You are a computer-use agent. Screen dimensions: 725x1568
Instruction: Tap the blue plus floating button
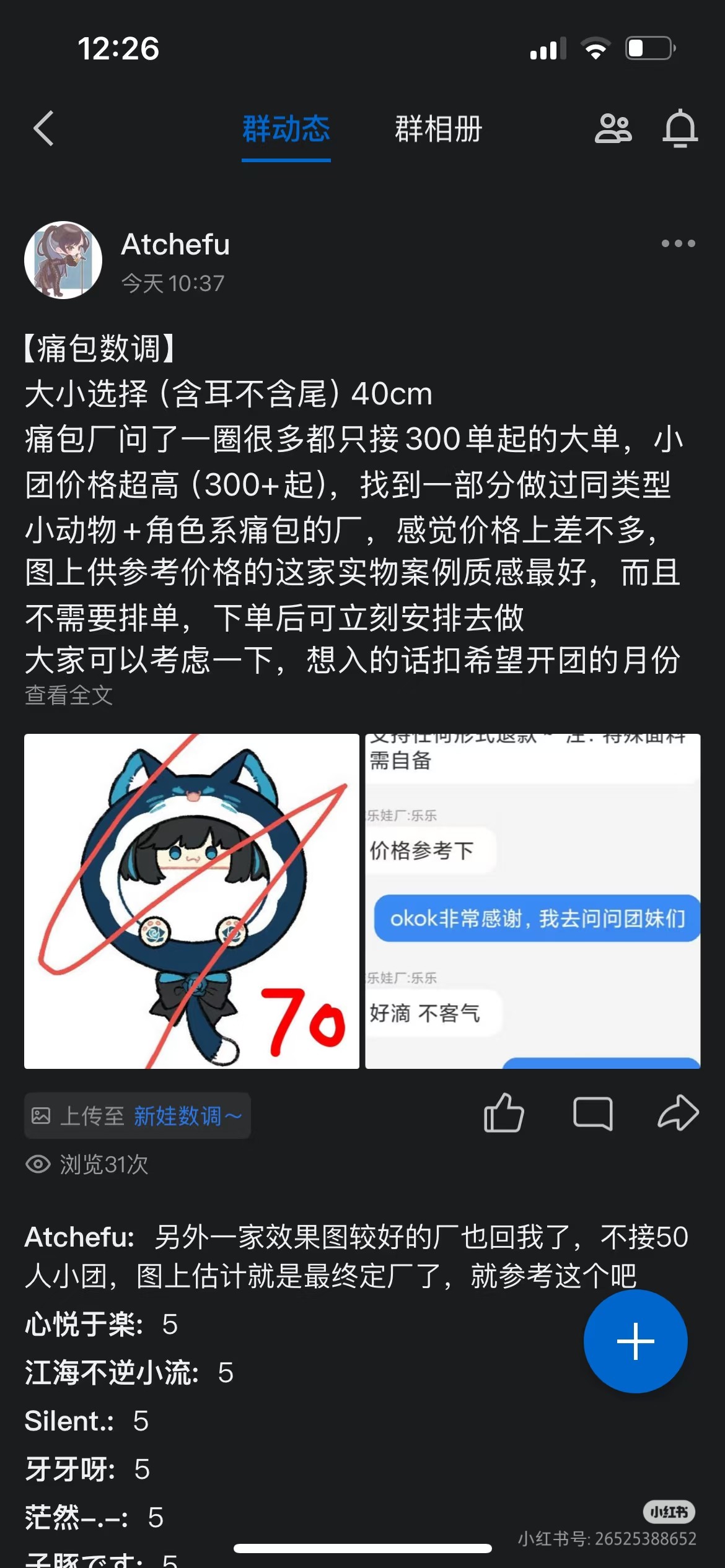tap(636, 1341)
